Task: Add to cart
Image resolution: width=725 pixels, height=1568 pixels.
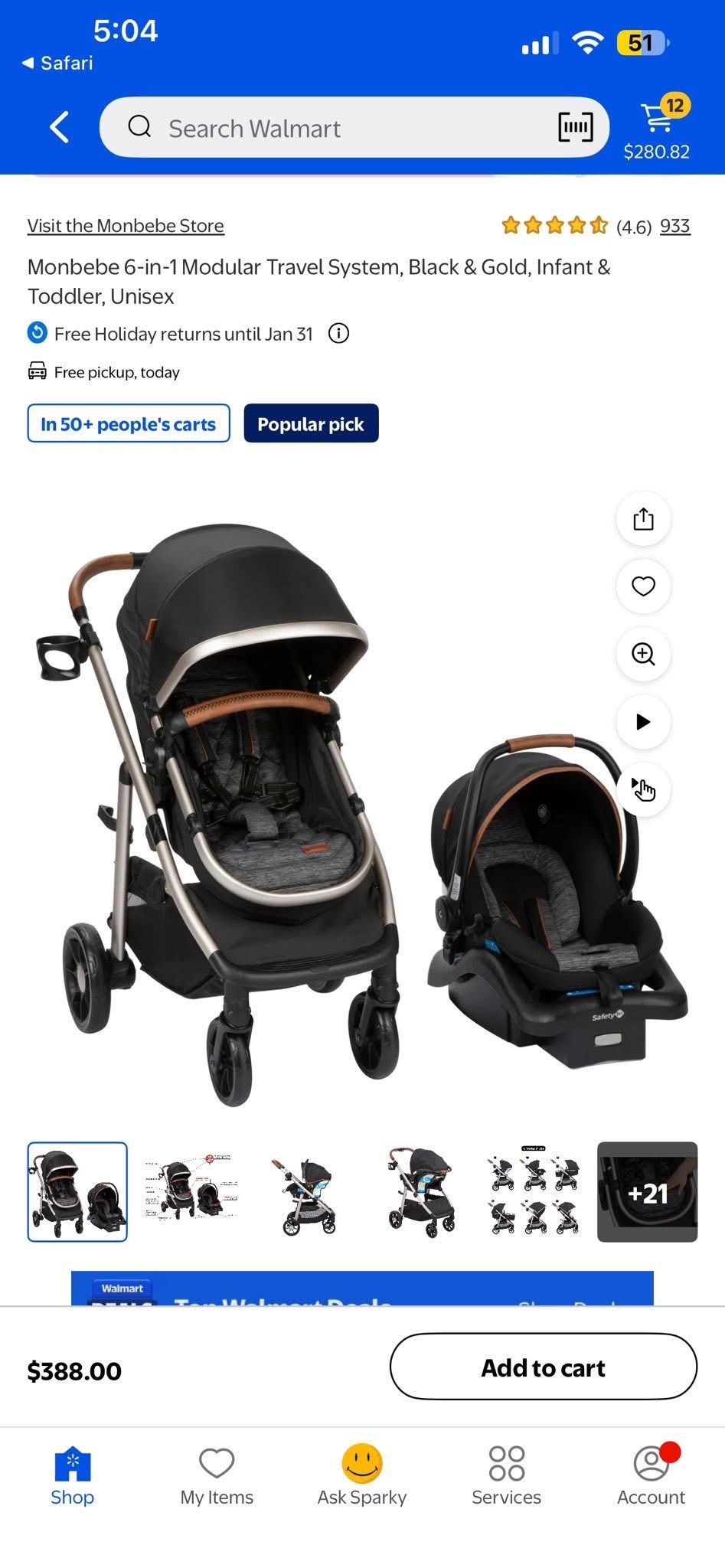Action: click(x=544, y=1367)
